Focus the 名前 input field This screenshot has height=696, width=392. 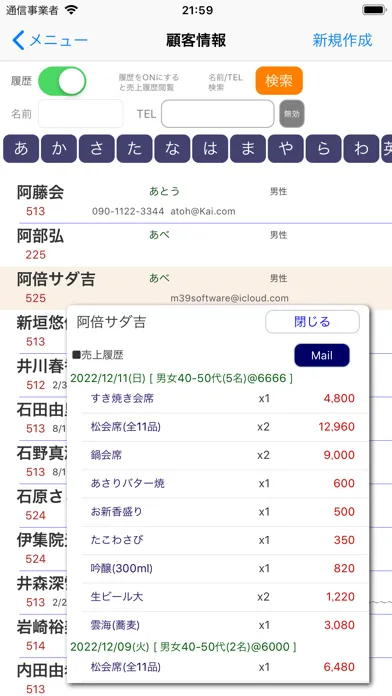(80, 114)
